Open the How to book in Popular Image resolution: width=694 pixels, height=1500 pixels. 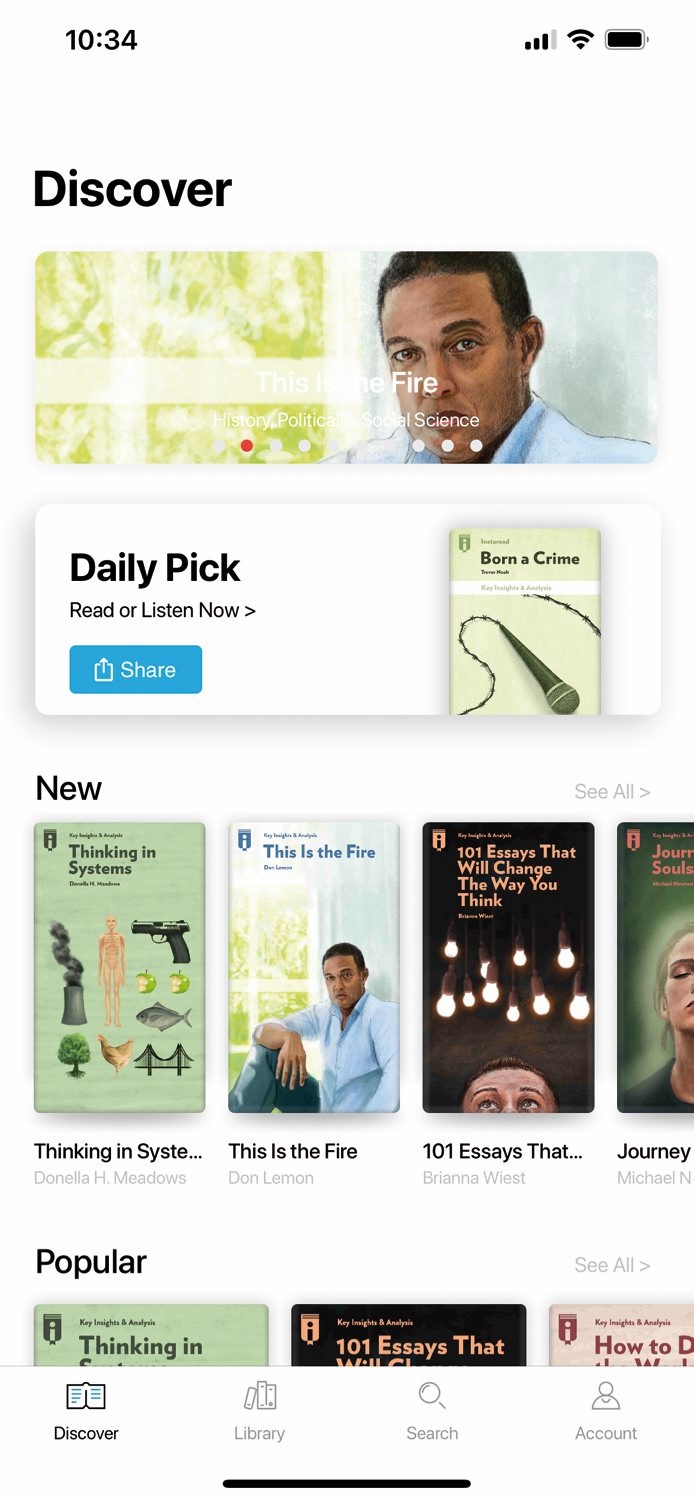point(622,1335)
